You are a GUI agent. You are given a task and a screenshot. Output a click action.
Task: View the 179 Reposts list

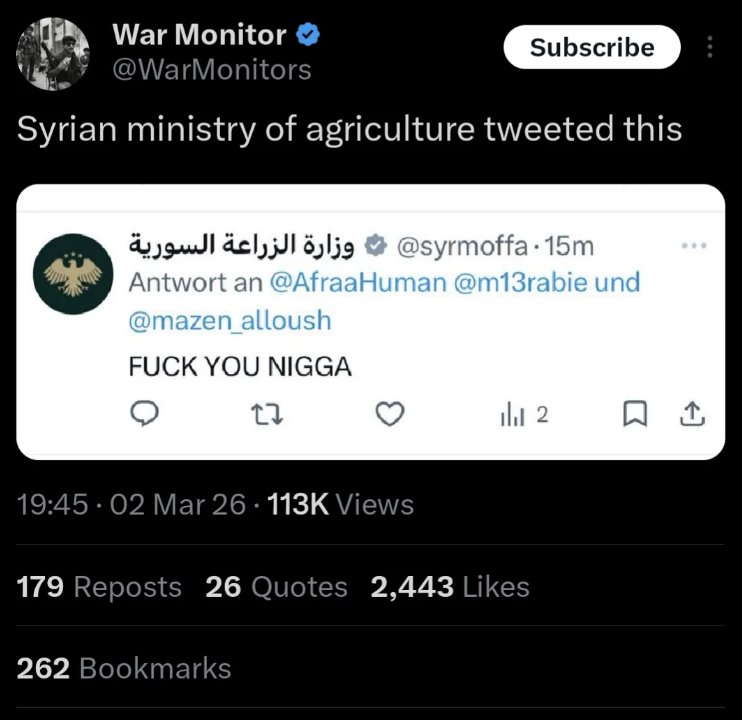point(100,587)
